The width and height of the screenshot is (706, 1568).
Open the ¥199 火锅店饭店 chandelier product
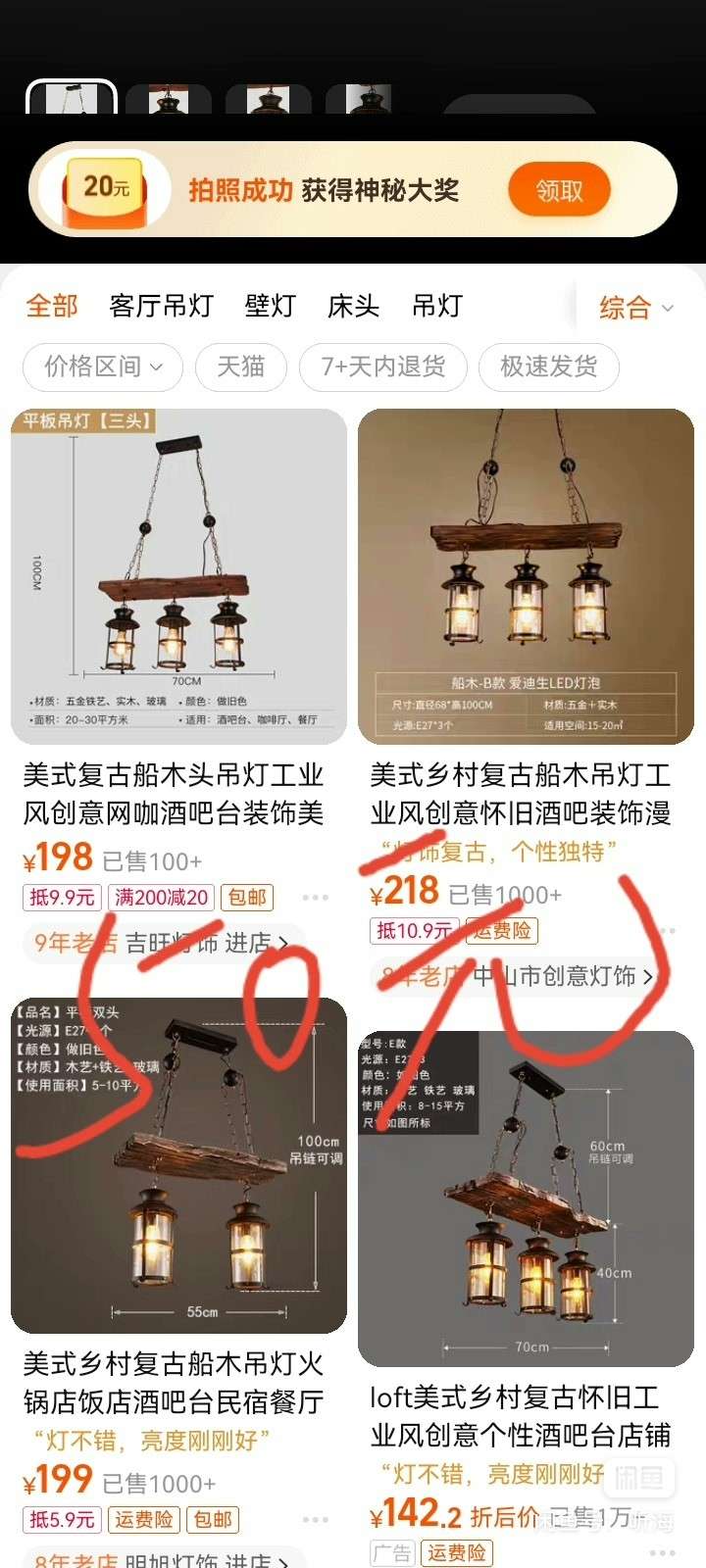pos(178,1166)
